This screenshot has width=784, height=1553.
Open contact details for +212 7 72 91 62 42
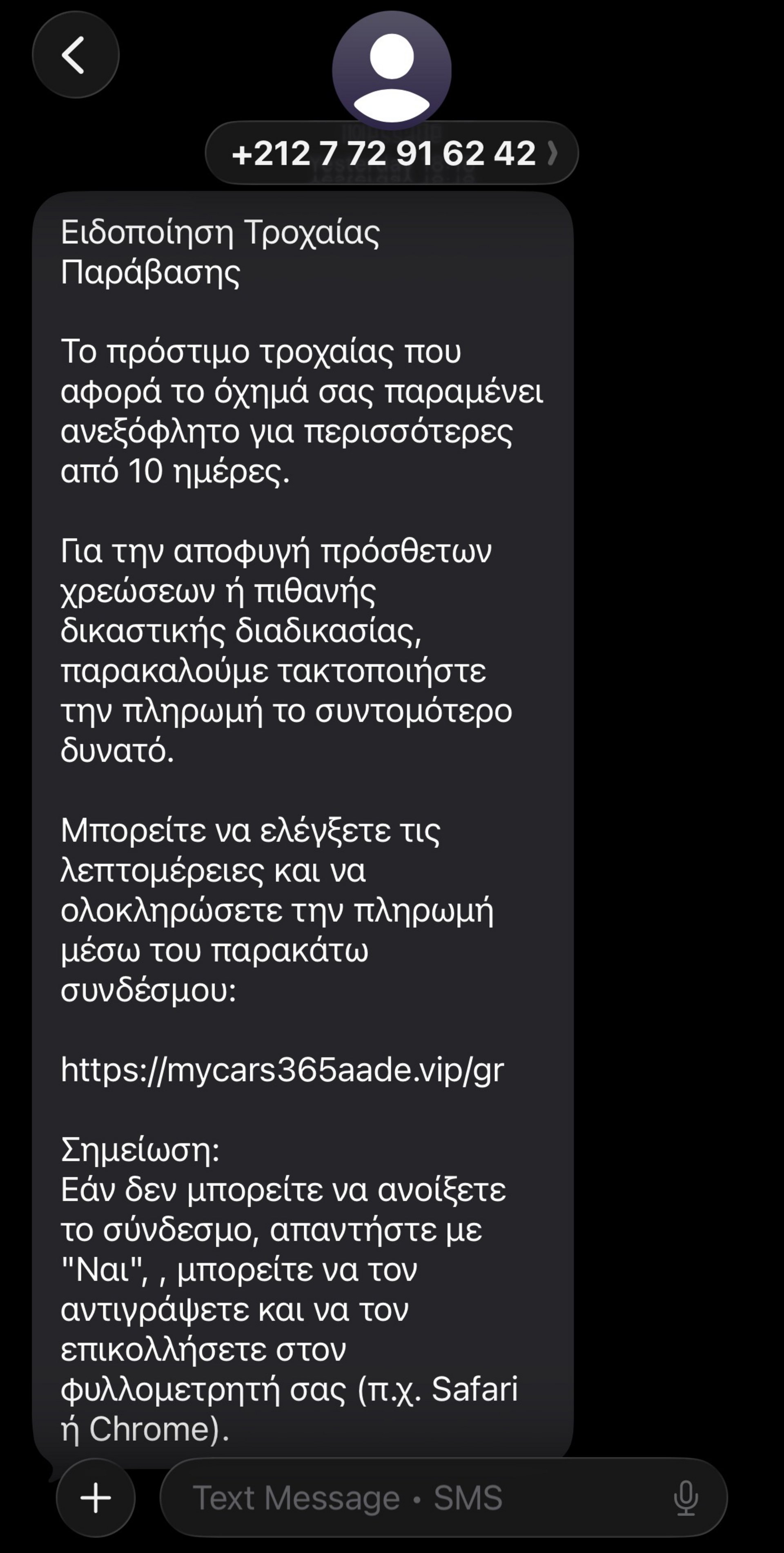[x=392, y=153]
